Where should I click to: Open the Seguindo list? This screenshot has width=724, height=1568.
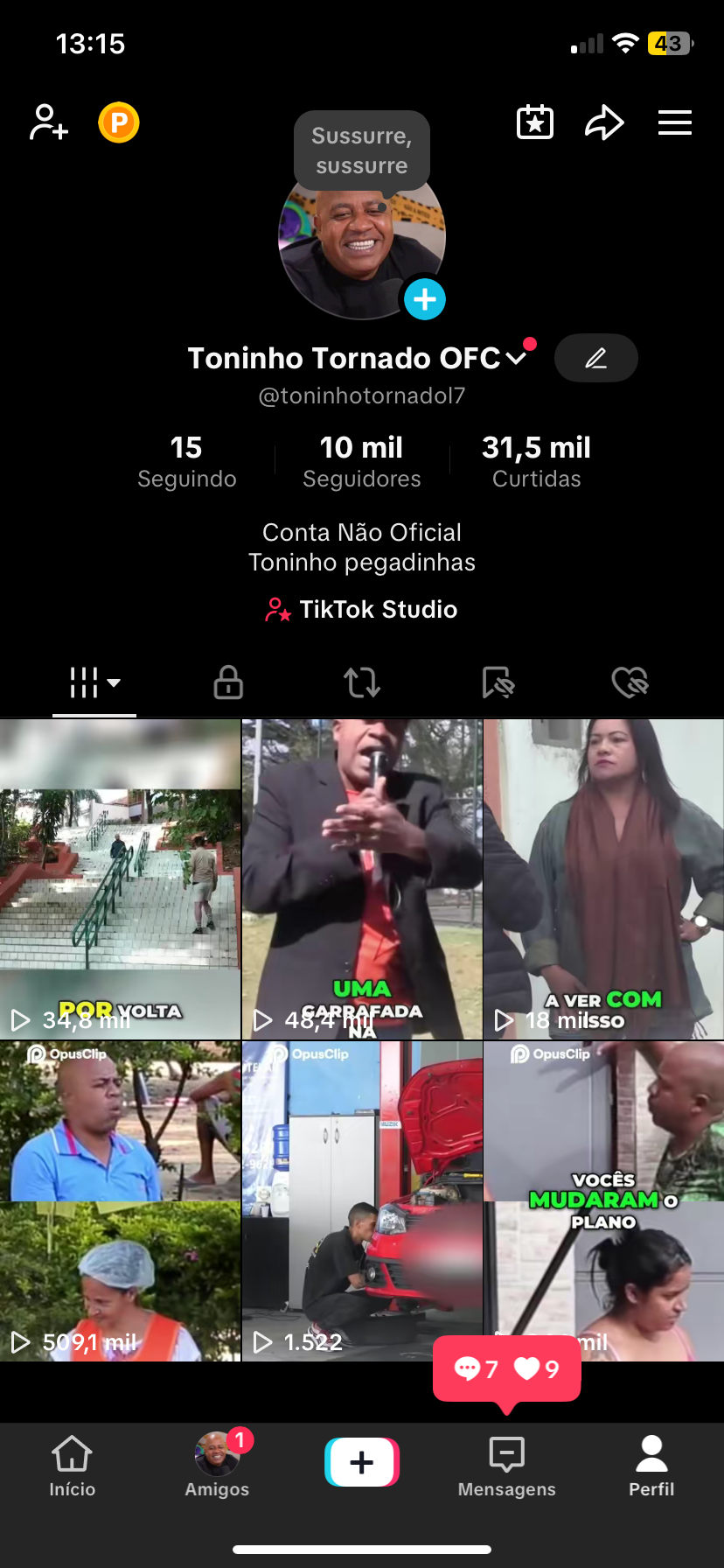coord(186,461)
